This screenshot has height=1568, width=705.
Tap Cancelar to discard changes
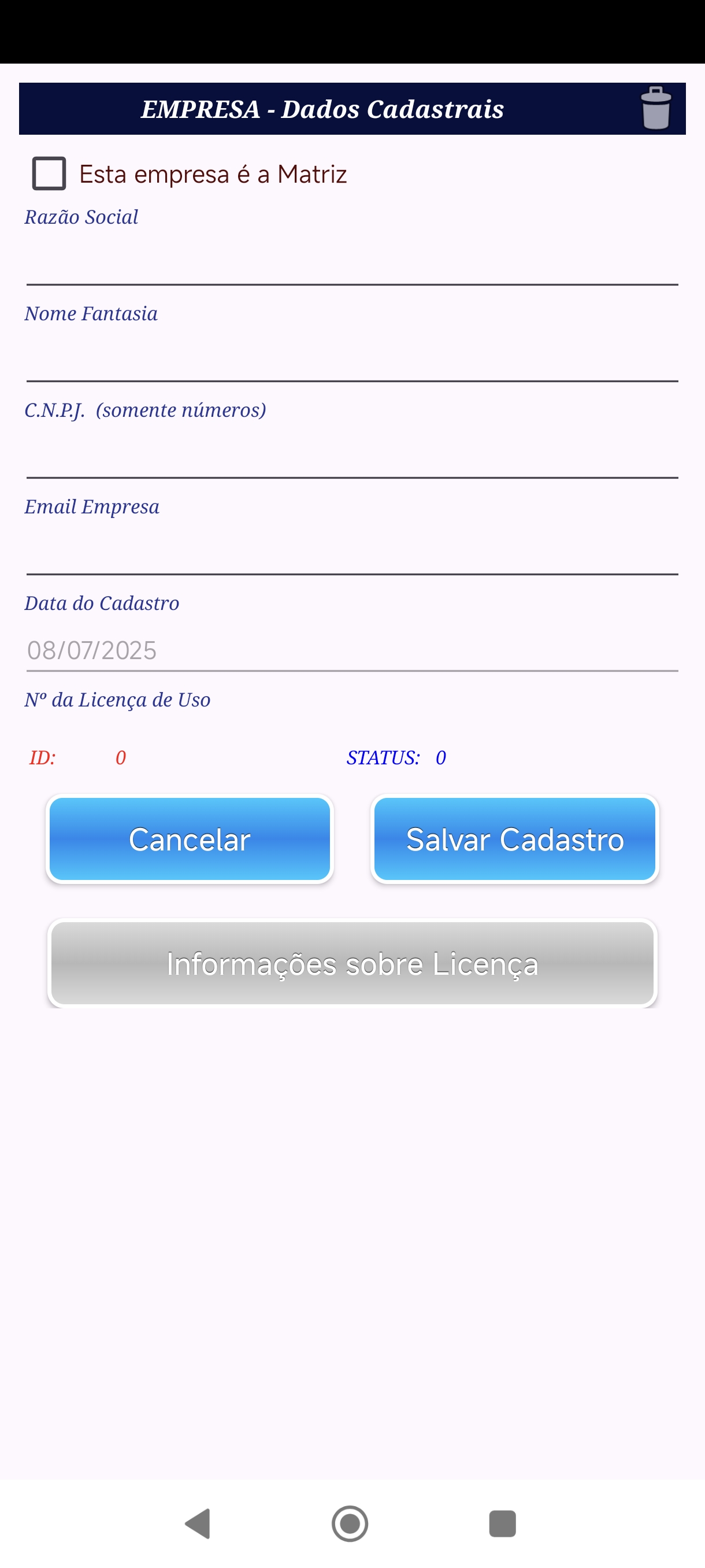coord(188,839)
